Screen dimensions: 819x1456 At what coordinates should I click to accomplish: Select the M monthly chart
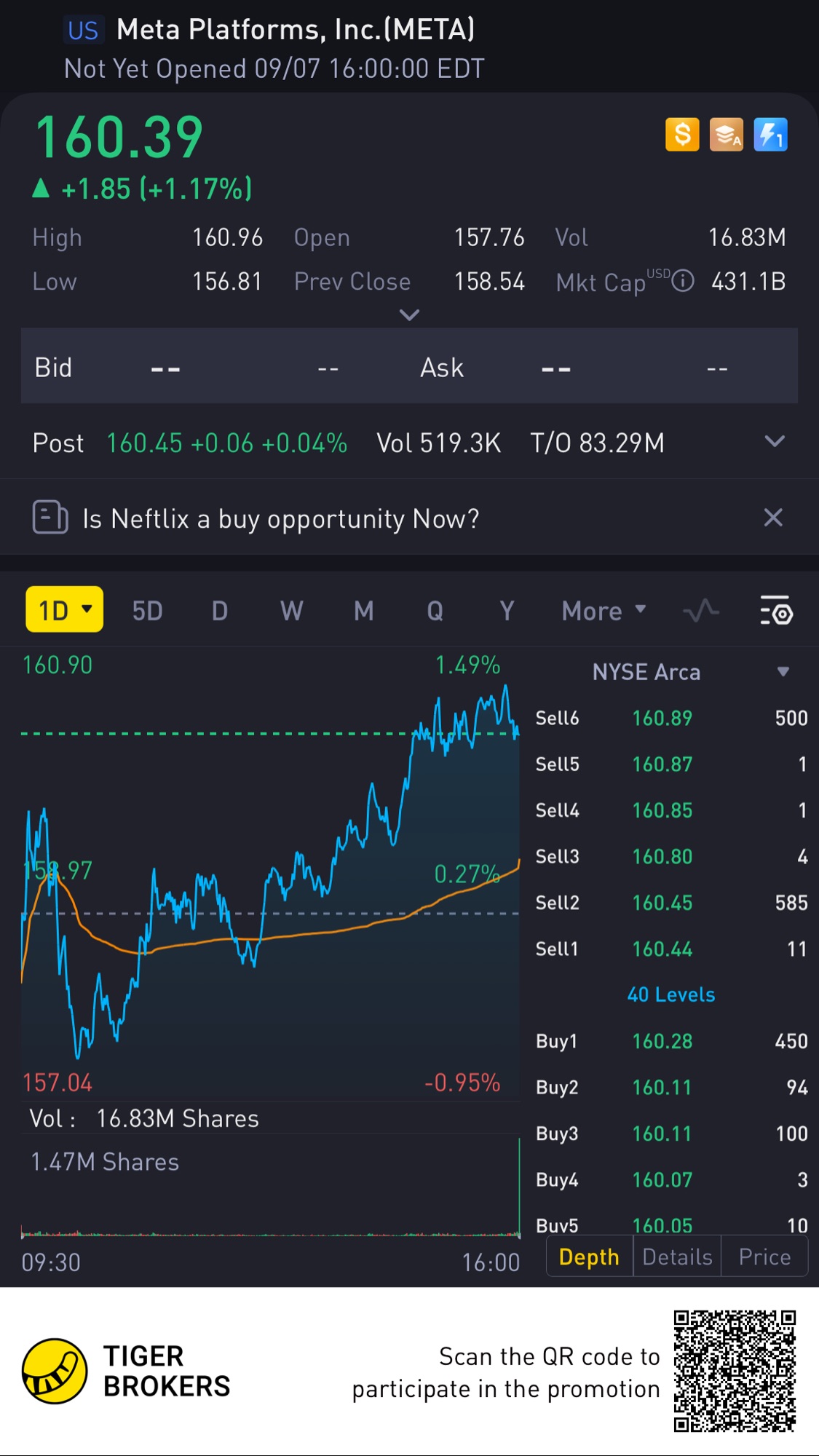pos(363,611)
